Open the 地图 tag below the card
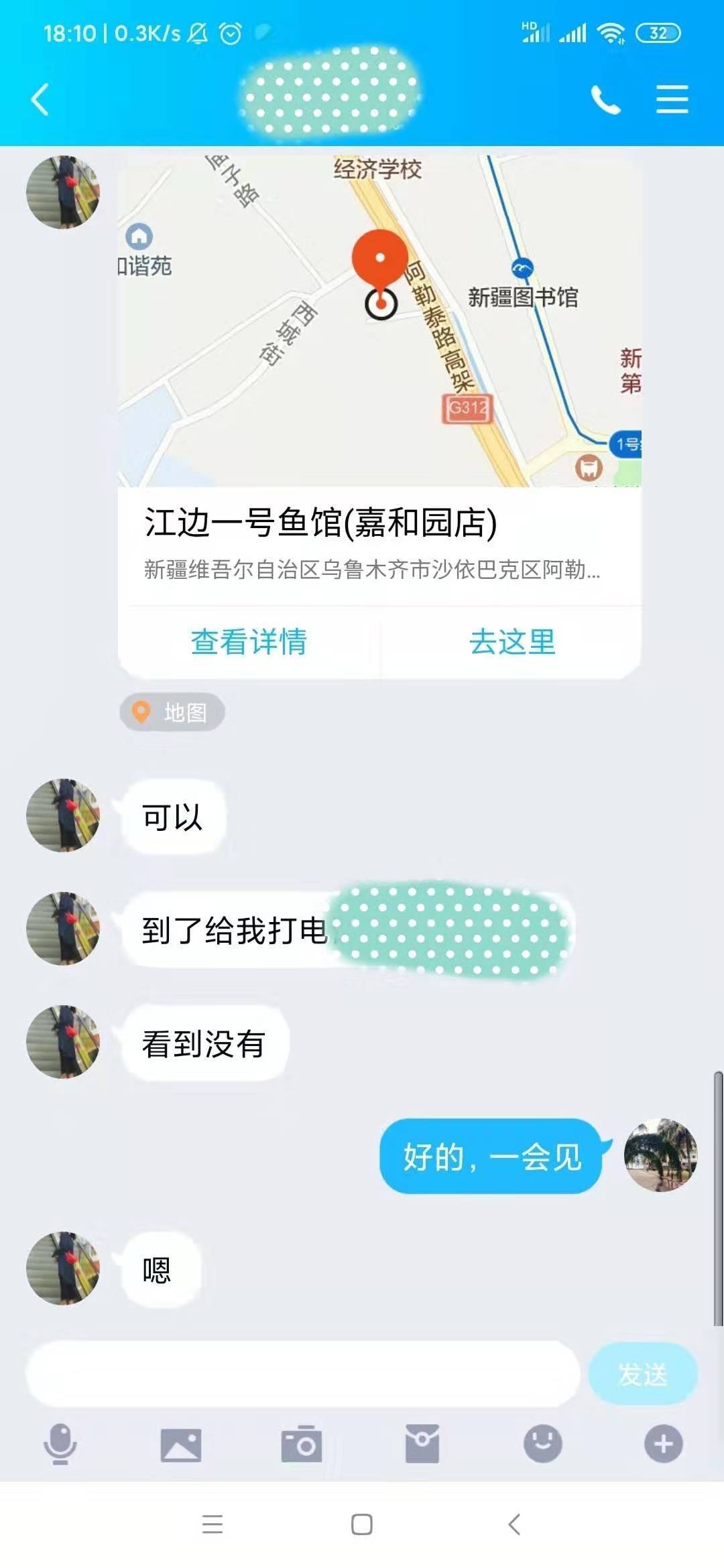This screenshot has width=724, height=1568. point(172,712)
